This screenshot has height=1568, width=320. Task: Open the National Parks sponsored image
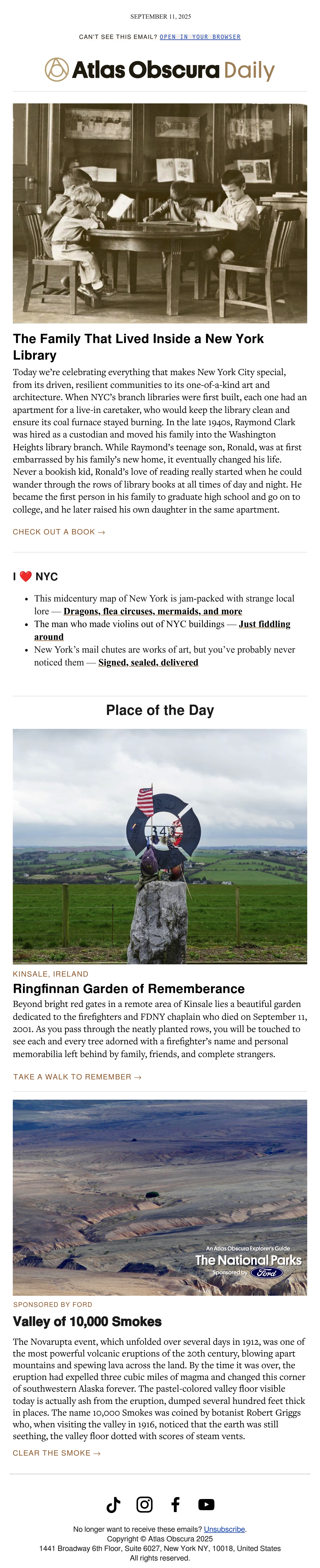[160, 1197]
